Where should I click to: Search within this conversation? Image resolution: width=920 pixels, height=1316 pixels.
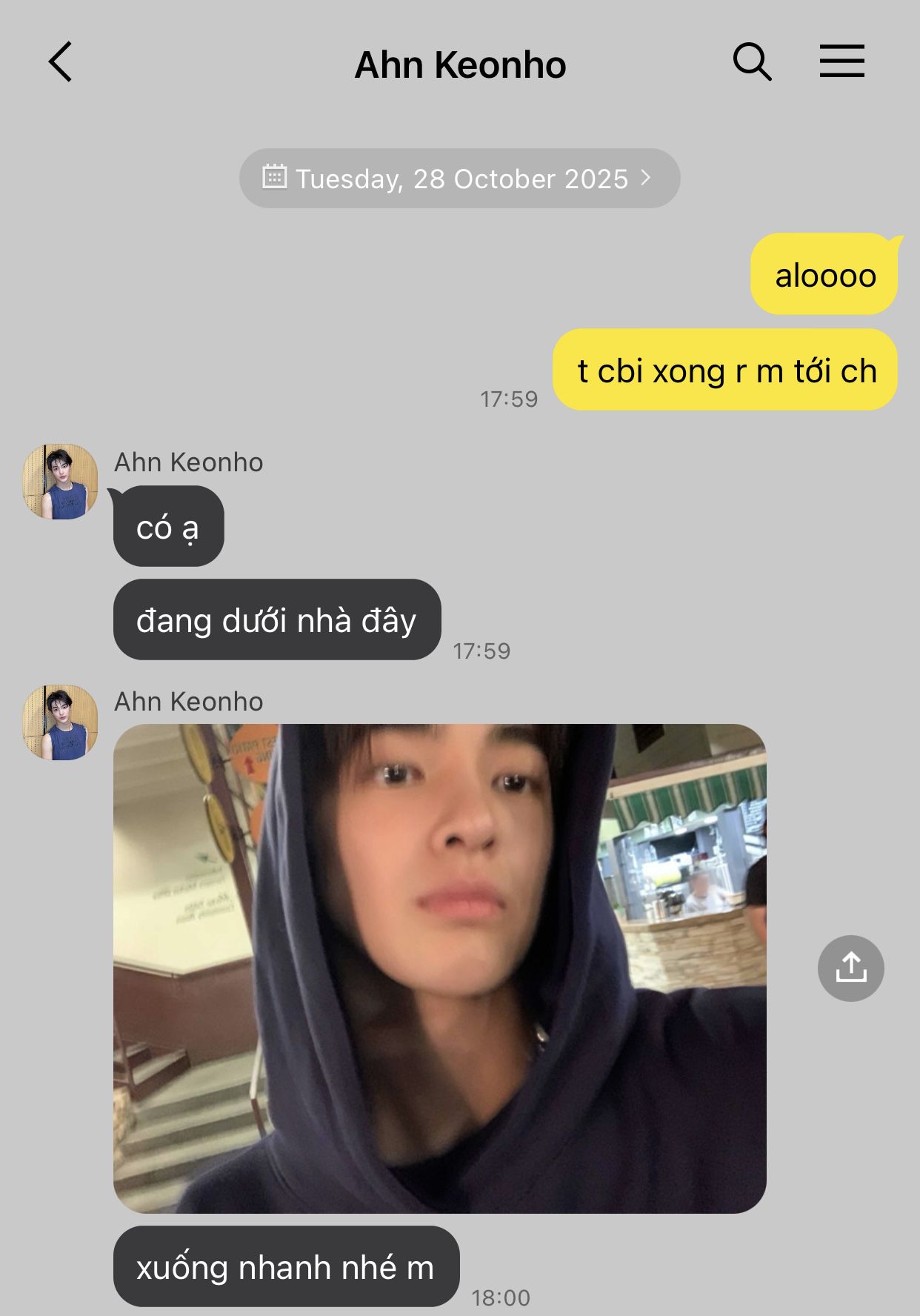tap(752, 62)
